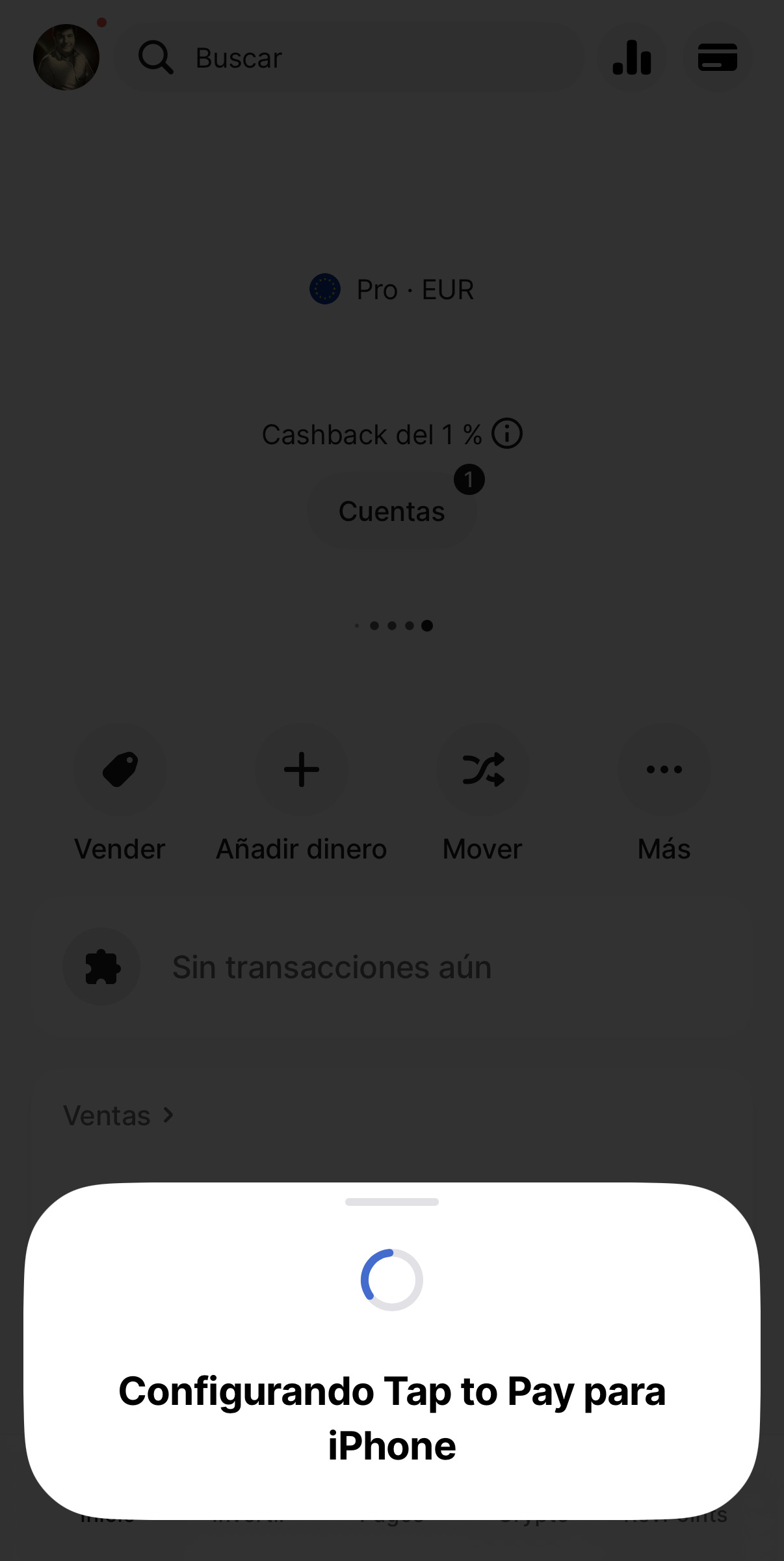Image resolution: width=784 pixels, height=1561 pixels.
Task: Open the Cuentas button
Action: pos(392,511)
